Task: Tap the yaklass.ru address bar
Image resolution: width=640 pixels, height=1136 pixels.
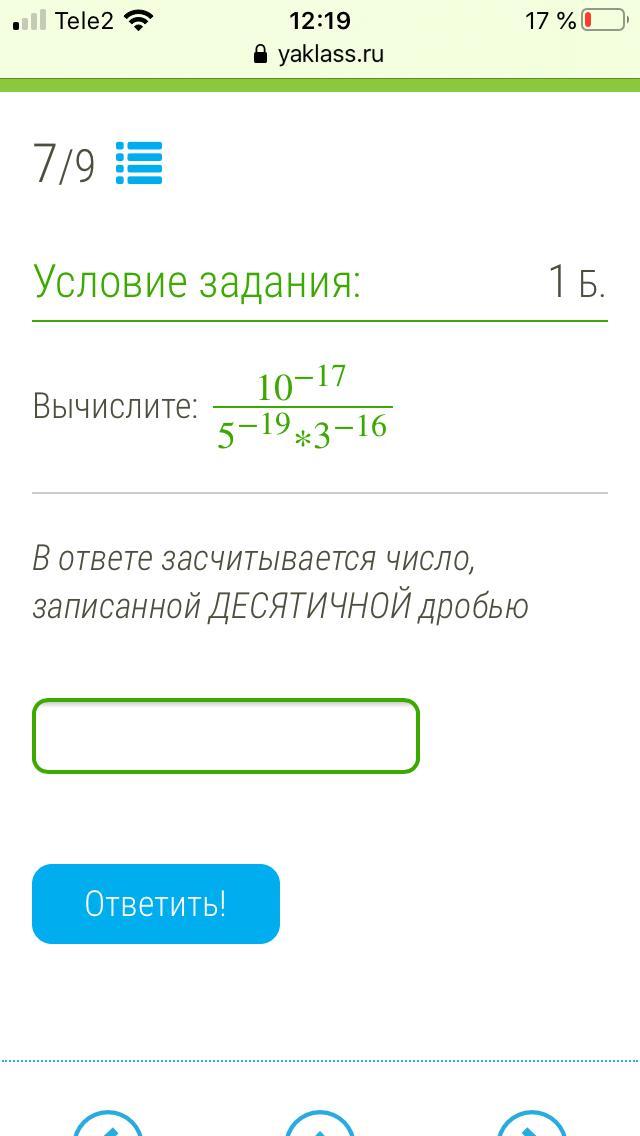Action: 320,54
